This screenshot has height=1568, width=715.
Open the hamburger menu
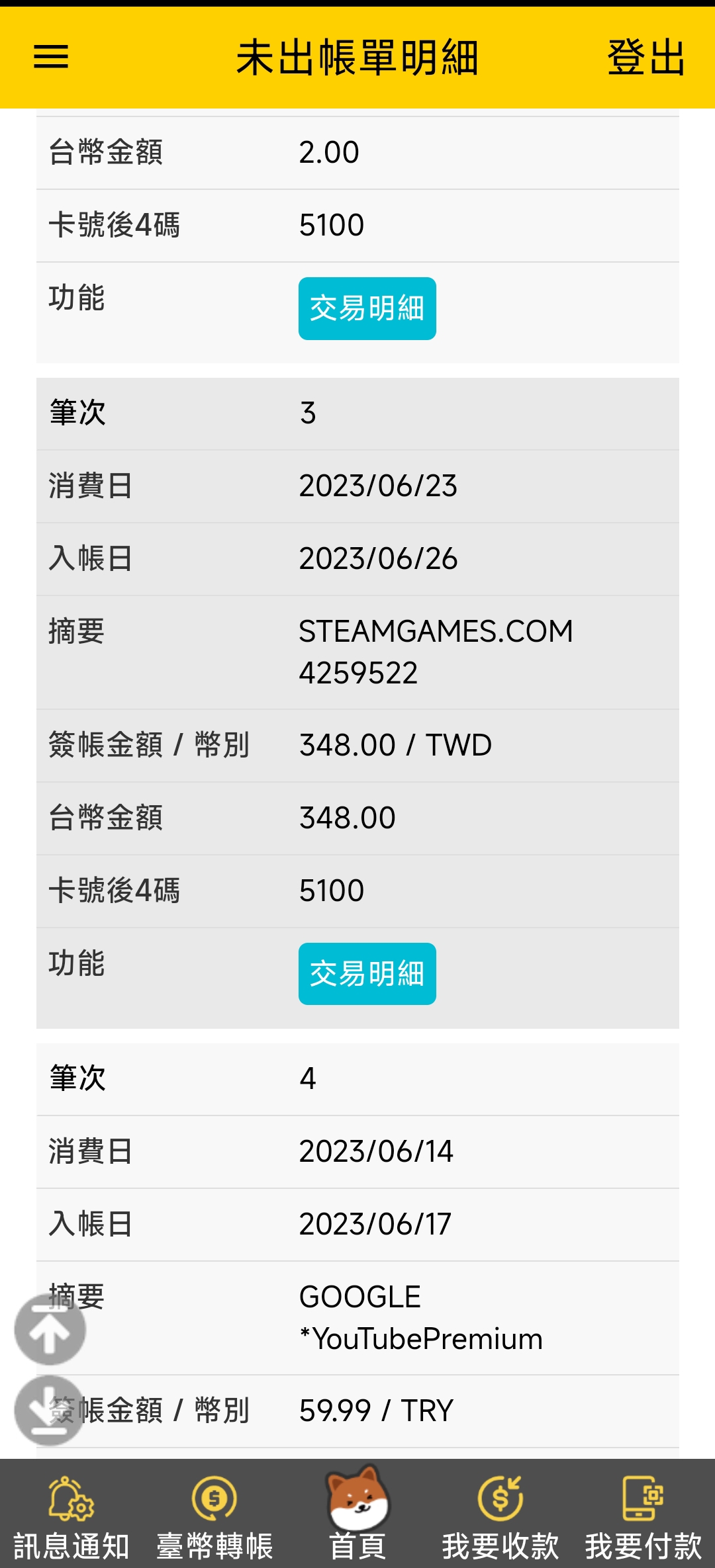click(x=51, y=57)
